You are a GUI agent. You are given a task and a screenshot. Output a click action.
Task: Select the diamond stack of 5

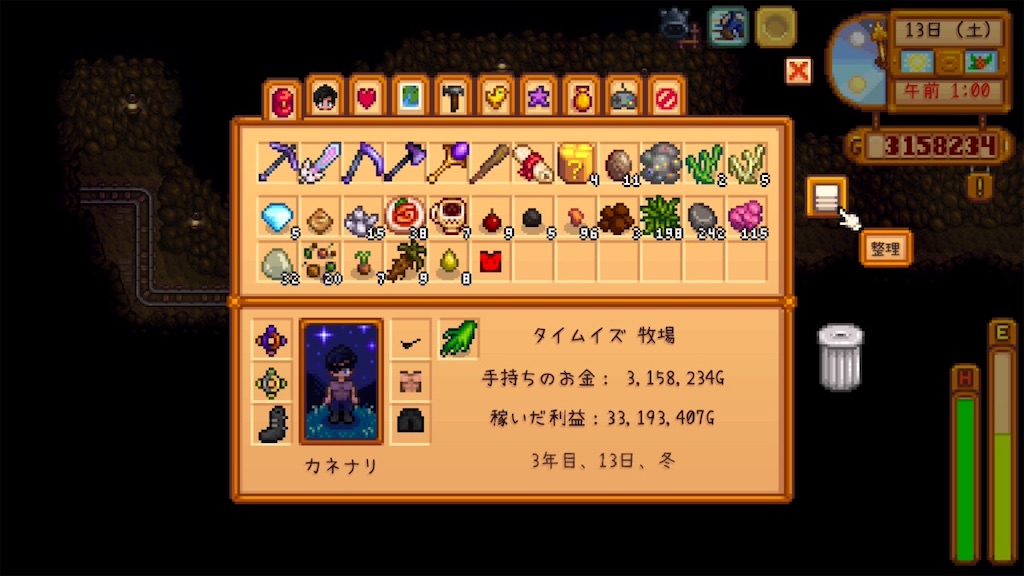pos(277,215)
